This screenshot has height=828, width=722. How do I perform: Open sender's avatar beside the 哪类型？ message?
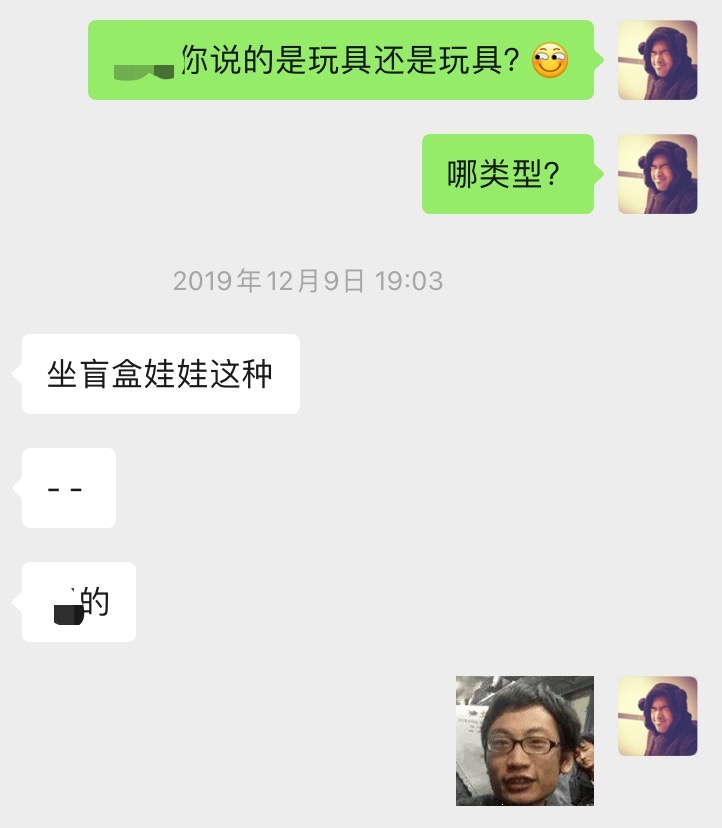tap(657, 174)
